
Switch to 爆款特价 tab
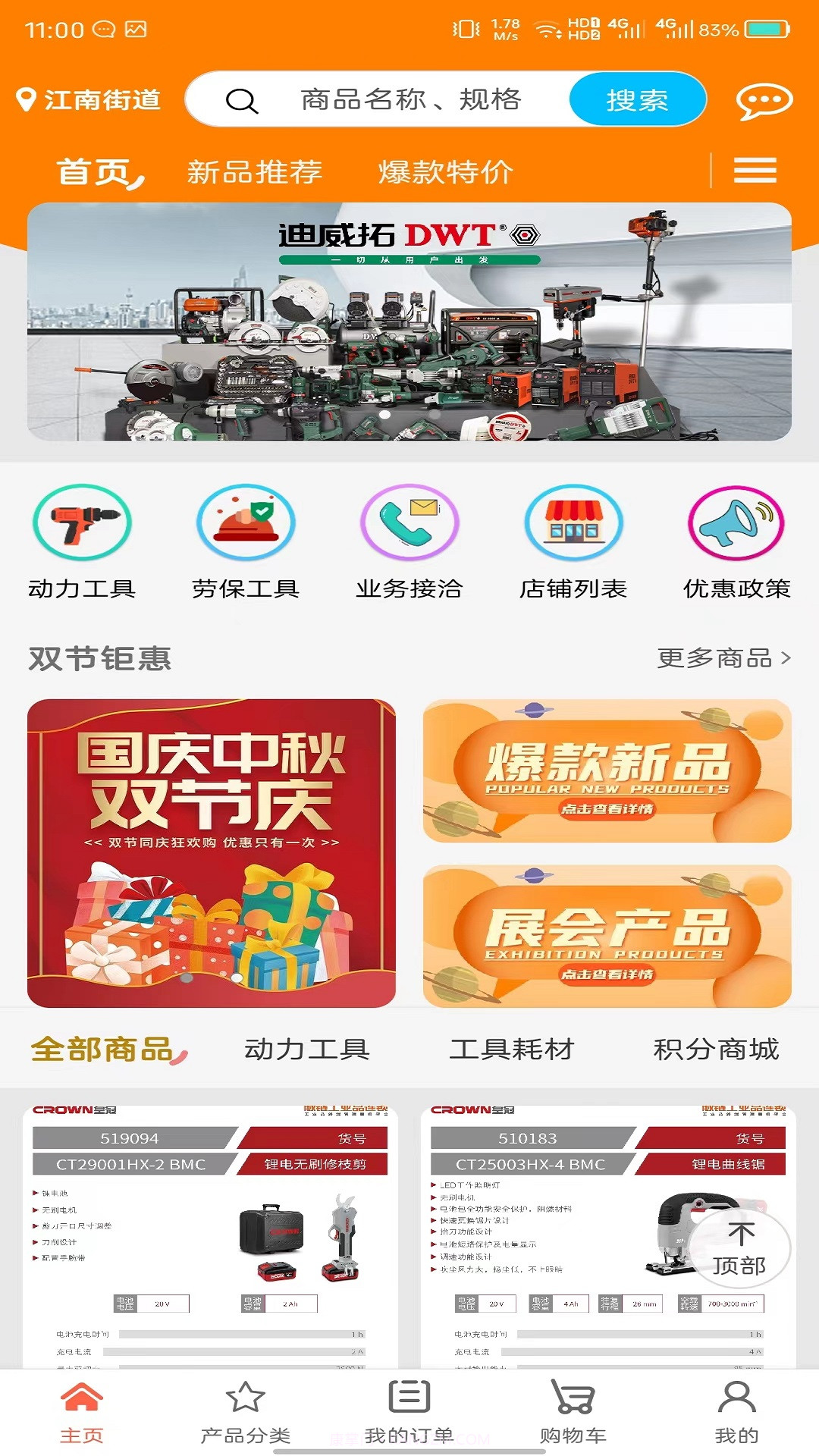point(446,173)
